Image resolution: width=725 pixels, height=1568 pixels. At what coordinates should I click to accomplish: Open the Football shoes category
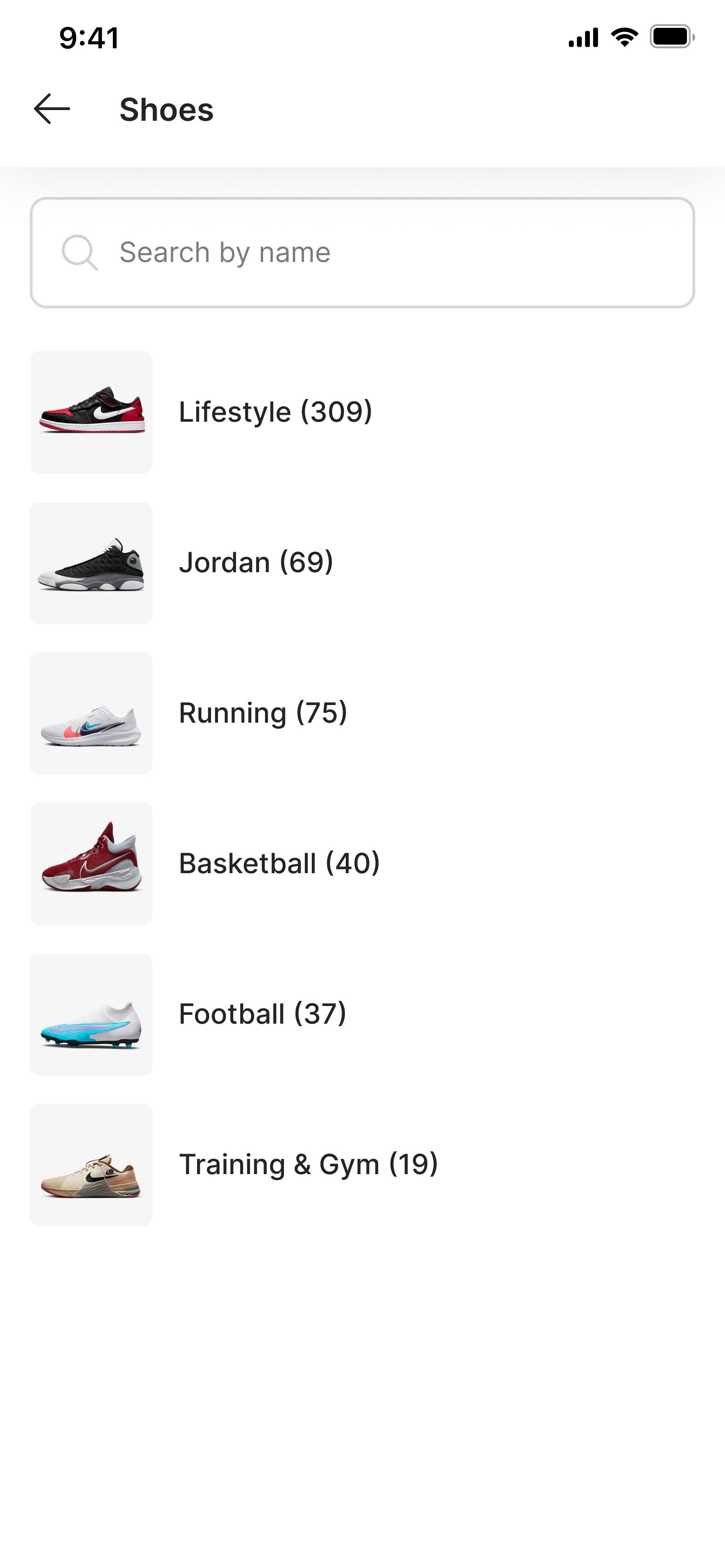pos(262,1014)
